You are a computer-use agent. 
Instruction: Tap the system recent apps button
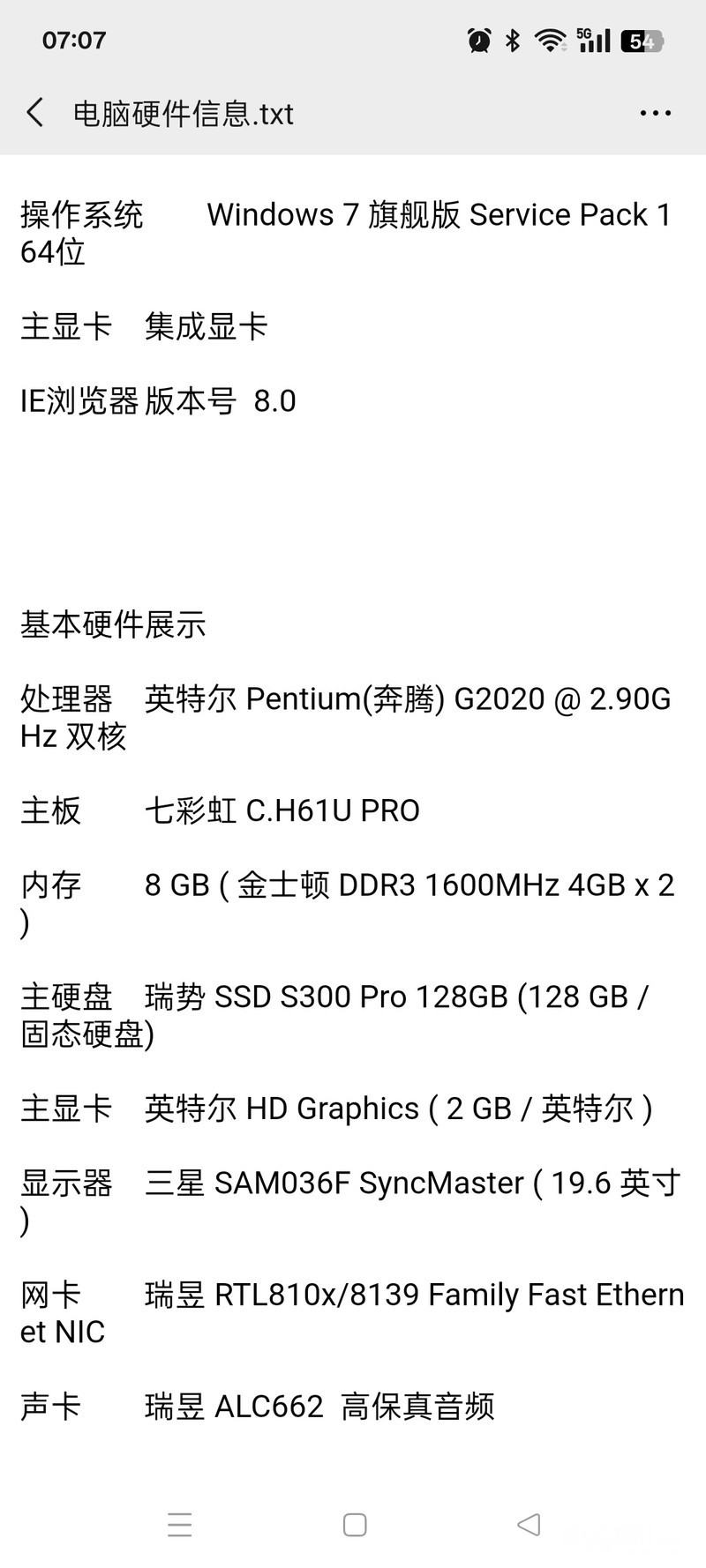click(179, 1524)
